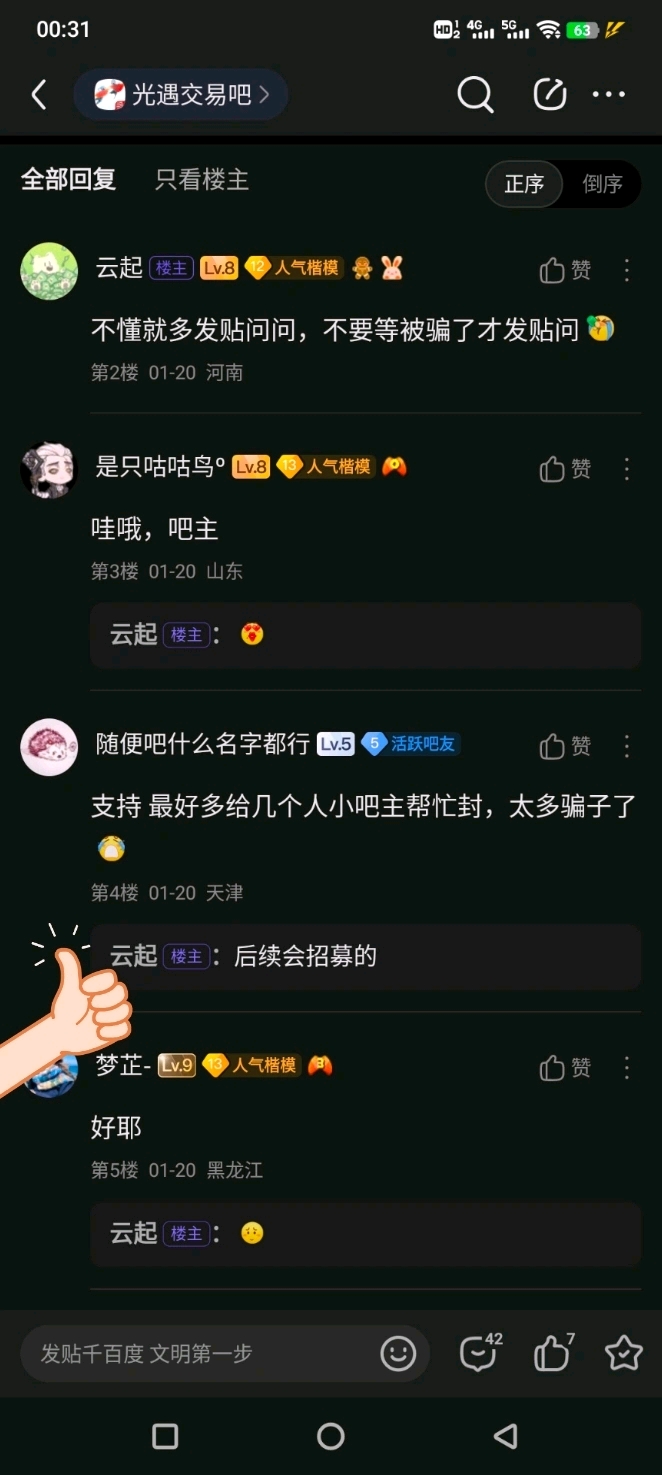
Task: Like 是只咕咕鸟°'s reply
Action: (x=565, y=469)
